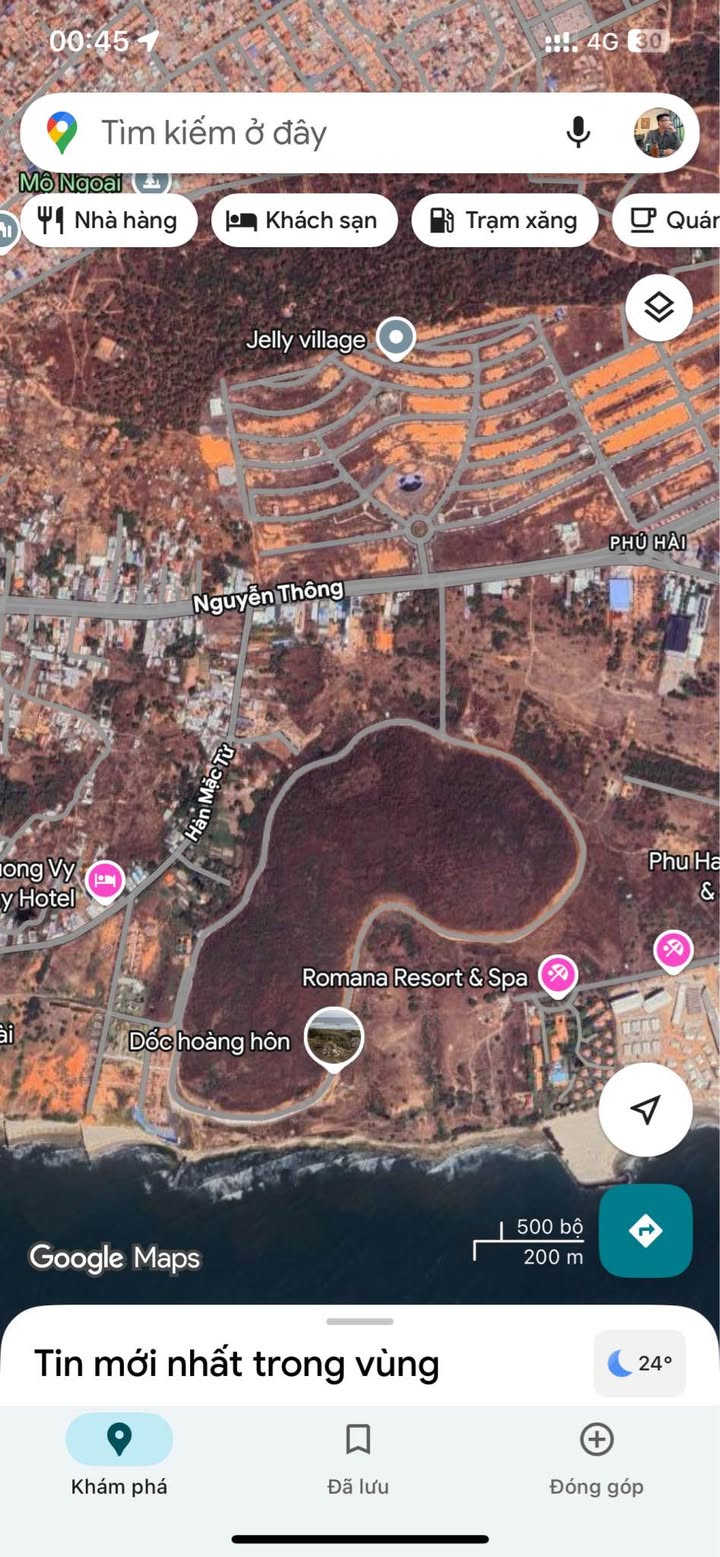Center map on my location
The image size is (720, 1557).
pyautogui.click(x=645, y=1109)
